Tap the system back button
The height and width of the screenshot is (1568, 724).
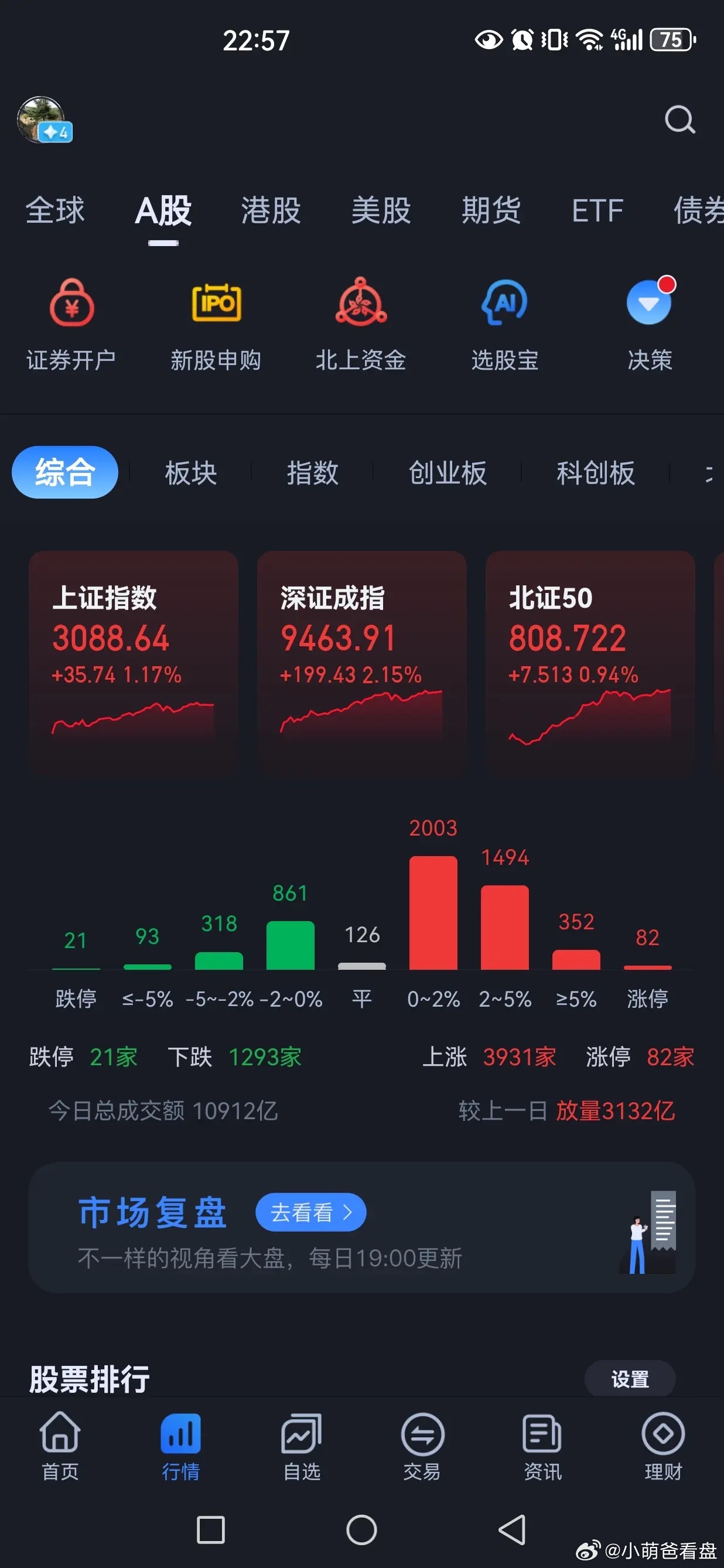click(x=513, y=1529)
